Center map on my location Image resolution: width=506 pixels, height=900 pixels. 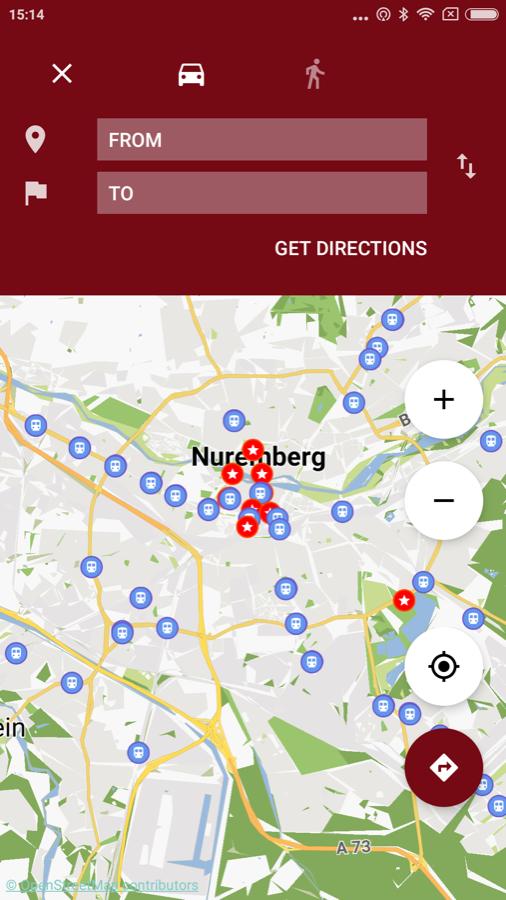[443, 666]
